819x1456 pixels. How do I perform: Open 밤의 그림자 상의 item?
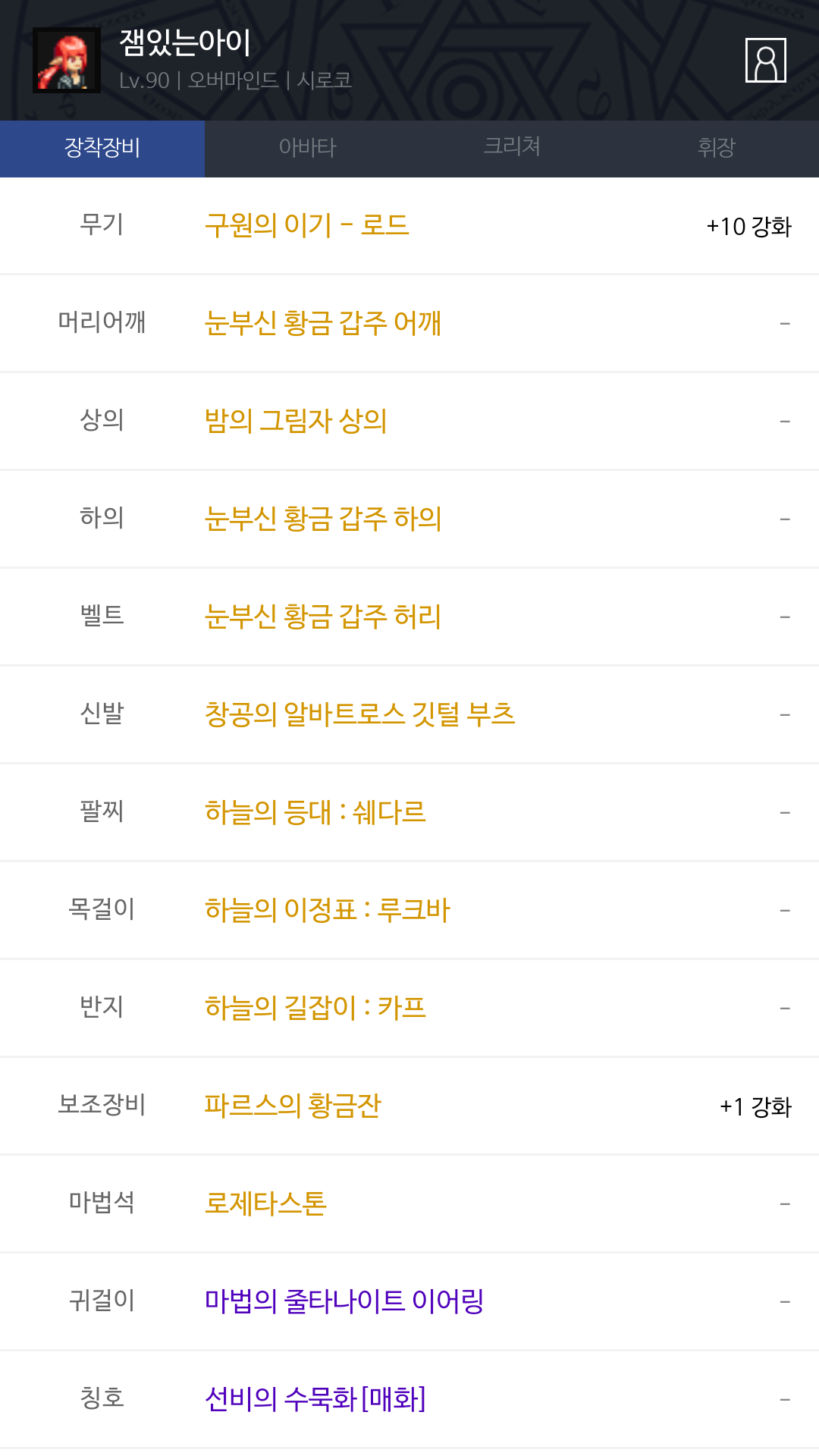(x=296, y=421)
